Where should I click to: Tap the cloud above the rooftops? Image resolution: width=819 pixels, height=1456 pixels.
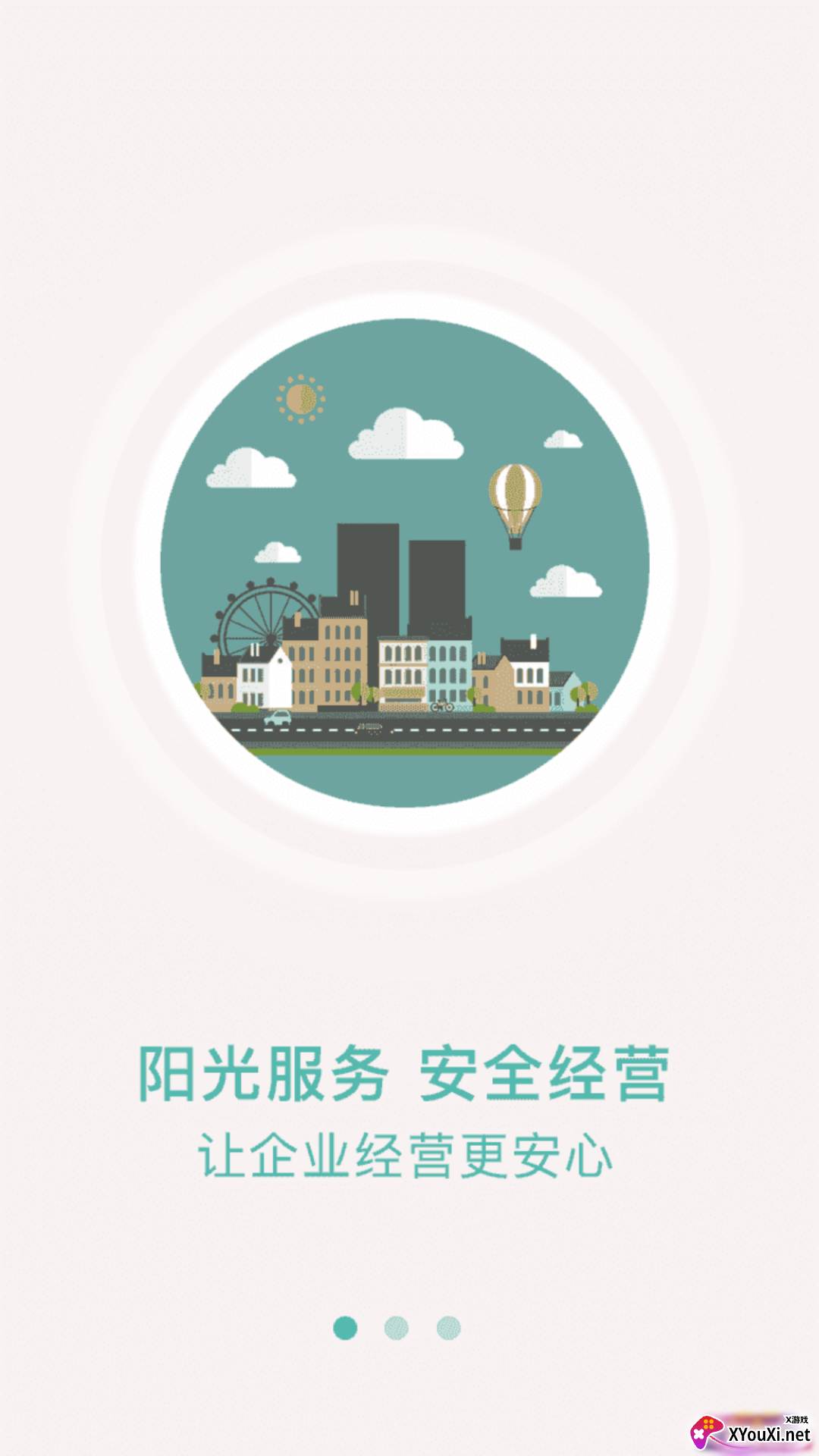(565, 580)
